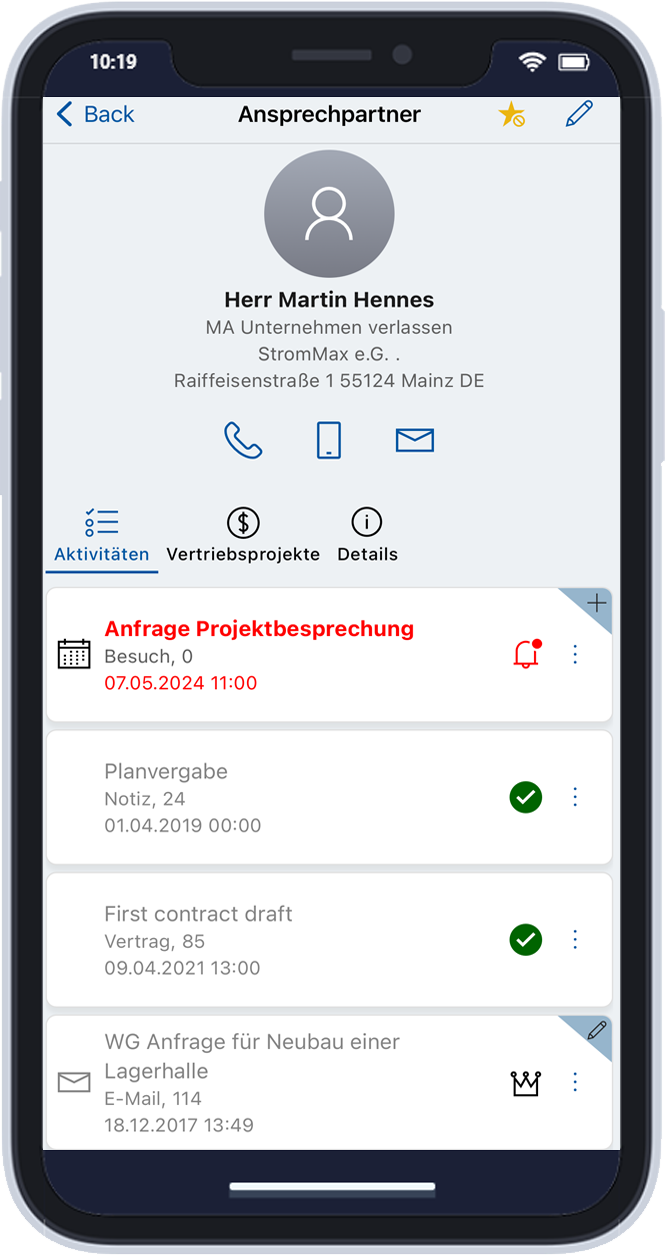Toggle the favorite star icon
The height and width of the screenshot is (1258, 665).
point(512,115)
